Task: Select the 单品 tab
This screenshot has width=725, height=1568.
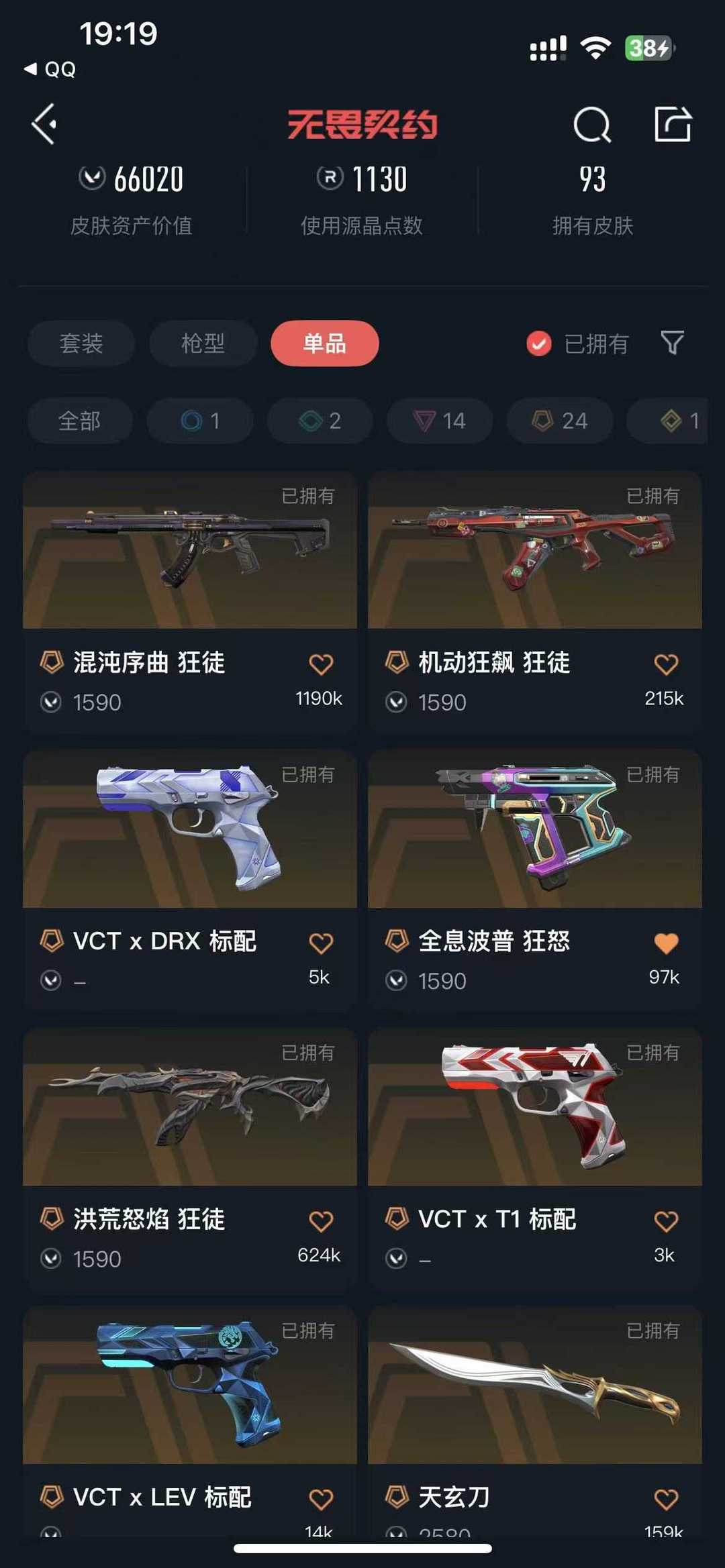Action: point(325,344)
